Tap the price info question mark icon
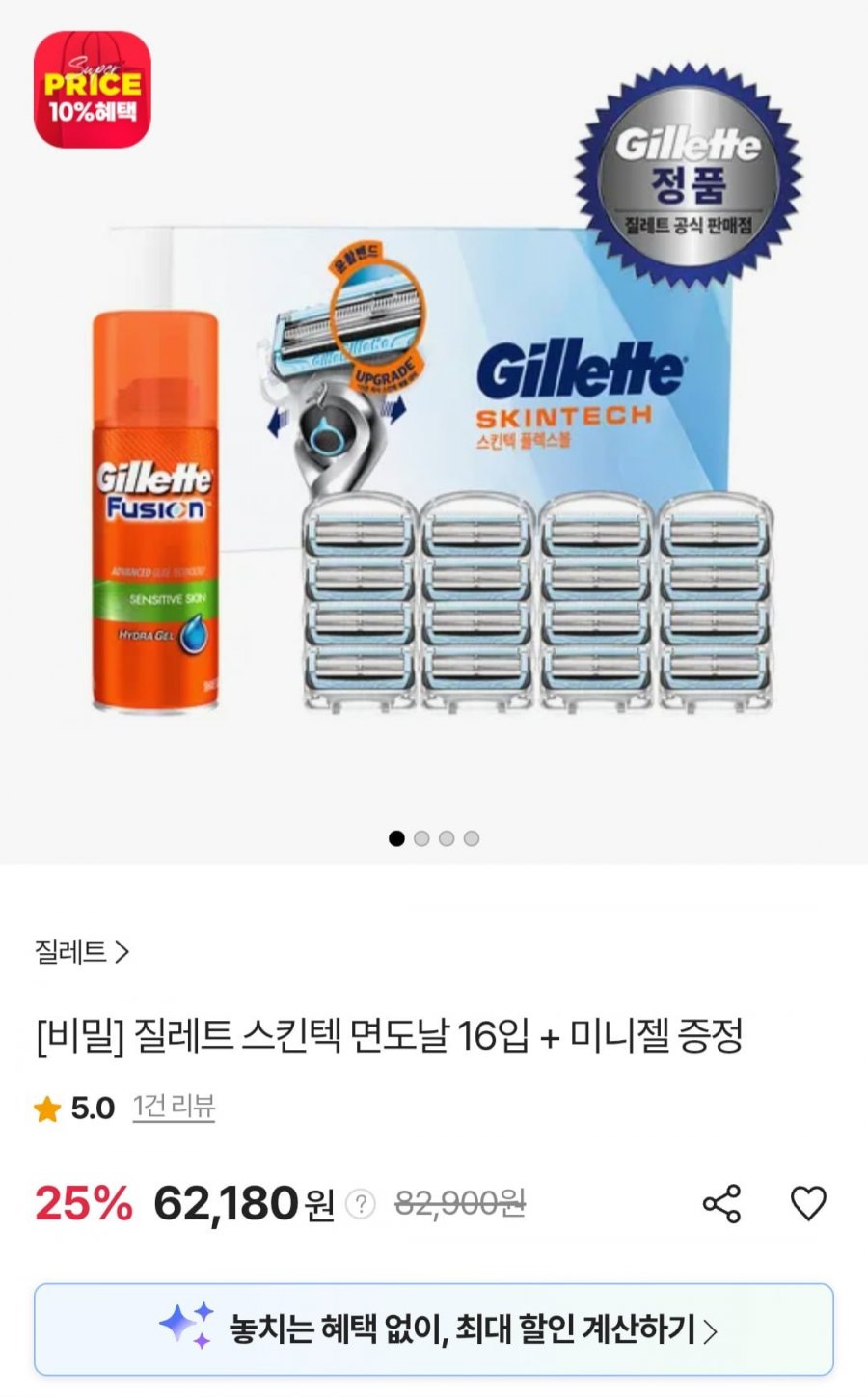The height and width of the screenshot is (1397, 868). (x=361, y=1204)
